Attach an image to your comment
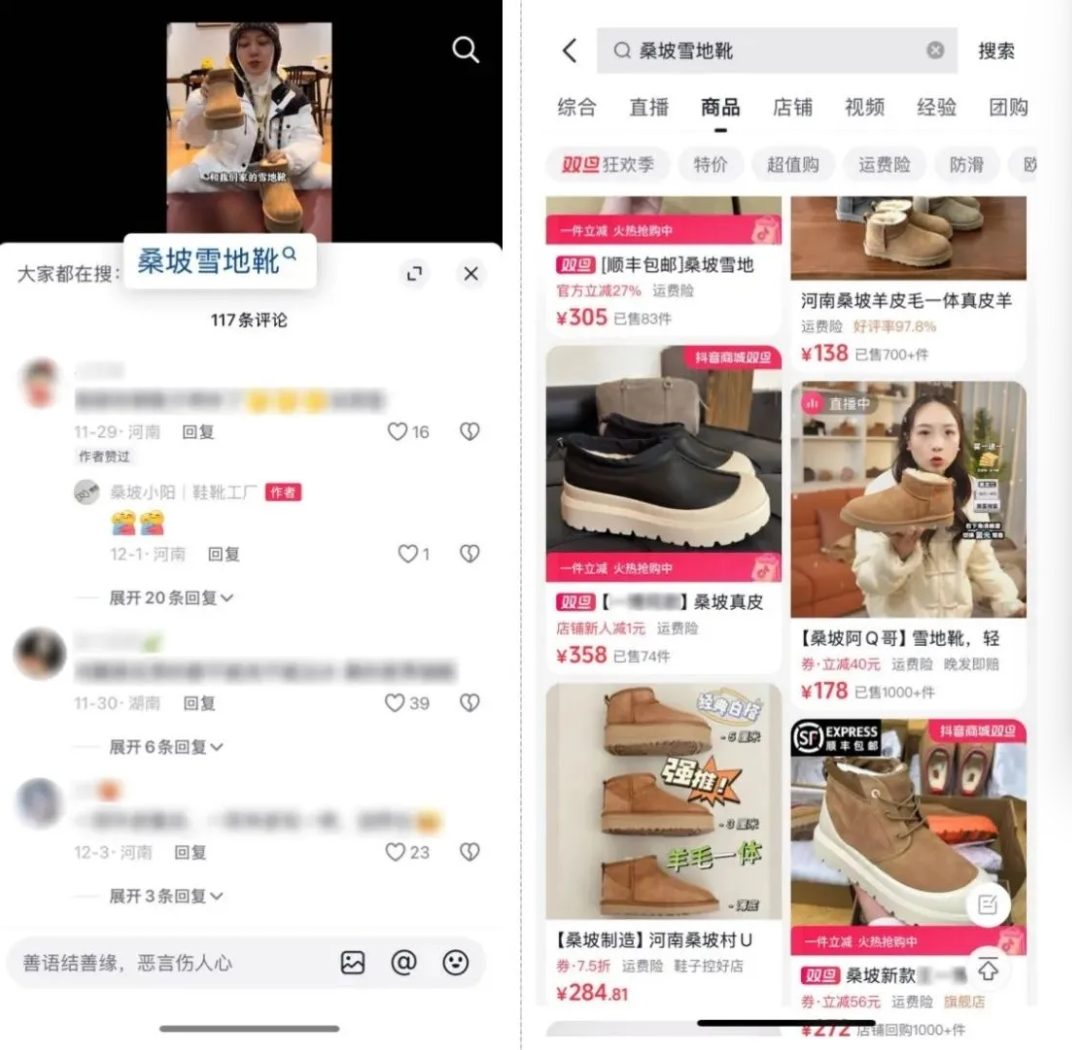This screenshot has width=1072, height=1050. coord(352,963)
